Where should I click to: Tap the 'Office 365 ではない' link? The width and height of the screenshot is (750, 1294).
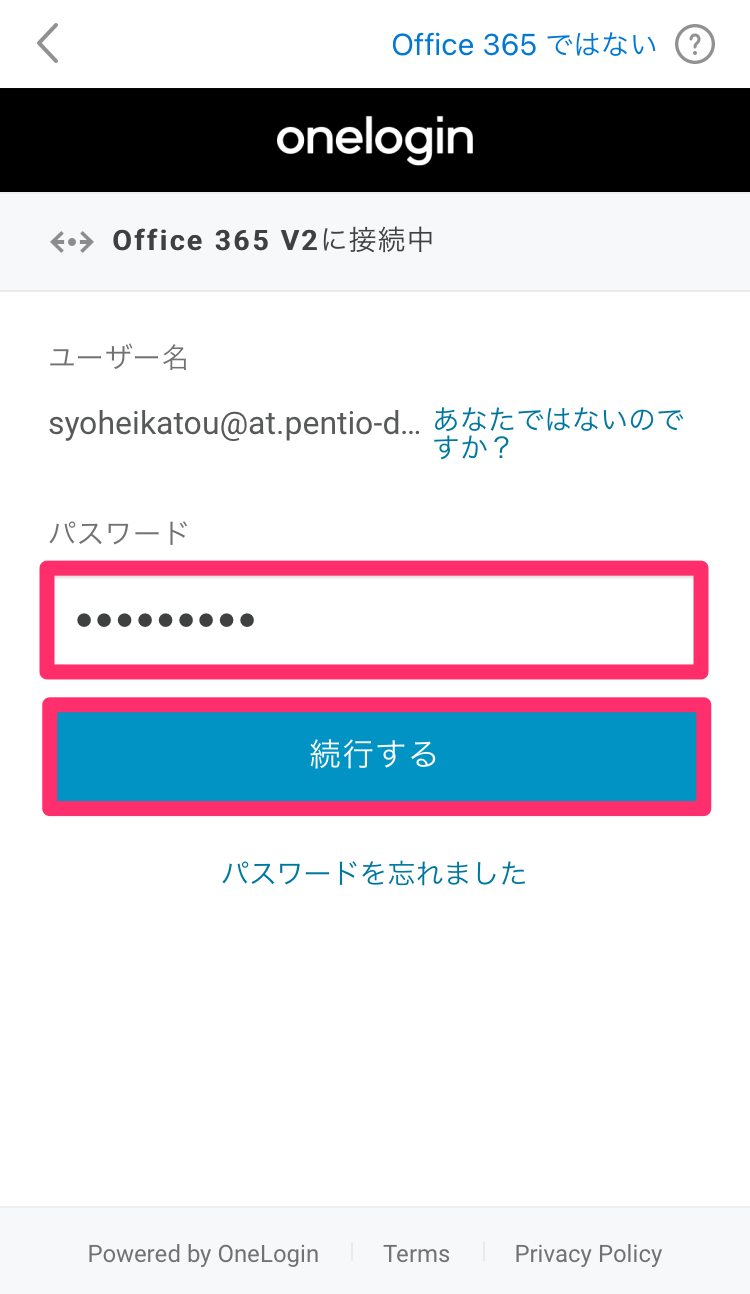pyautogui.click(x=524, y=45)
